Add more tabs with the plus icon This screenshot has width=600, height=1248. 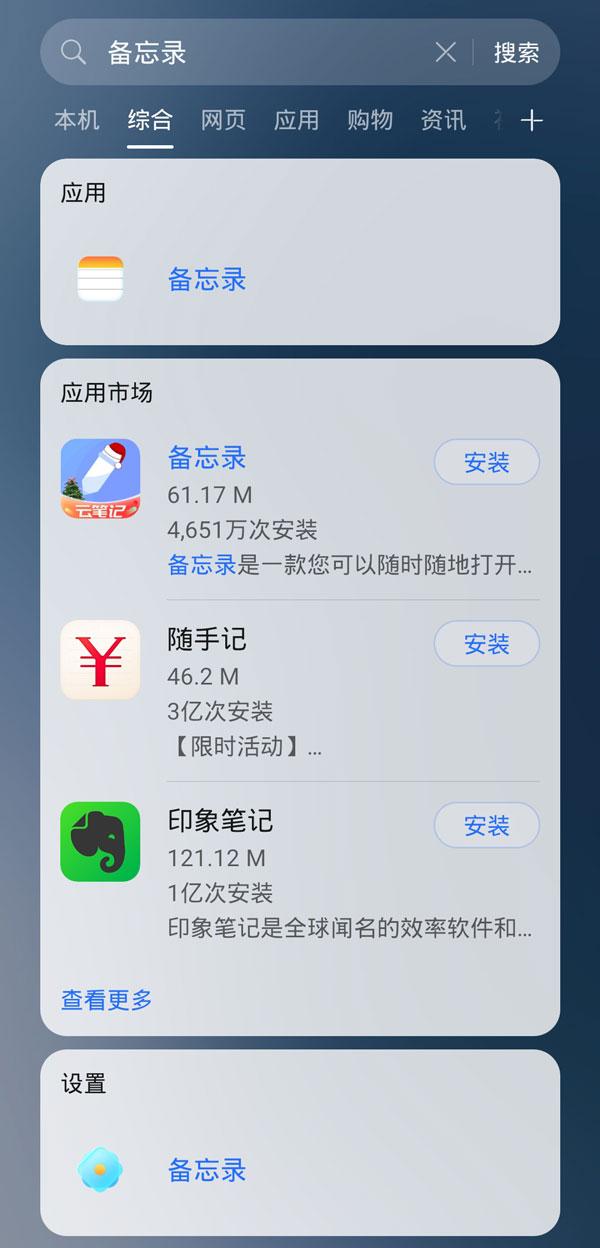pos(532,121)
